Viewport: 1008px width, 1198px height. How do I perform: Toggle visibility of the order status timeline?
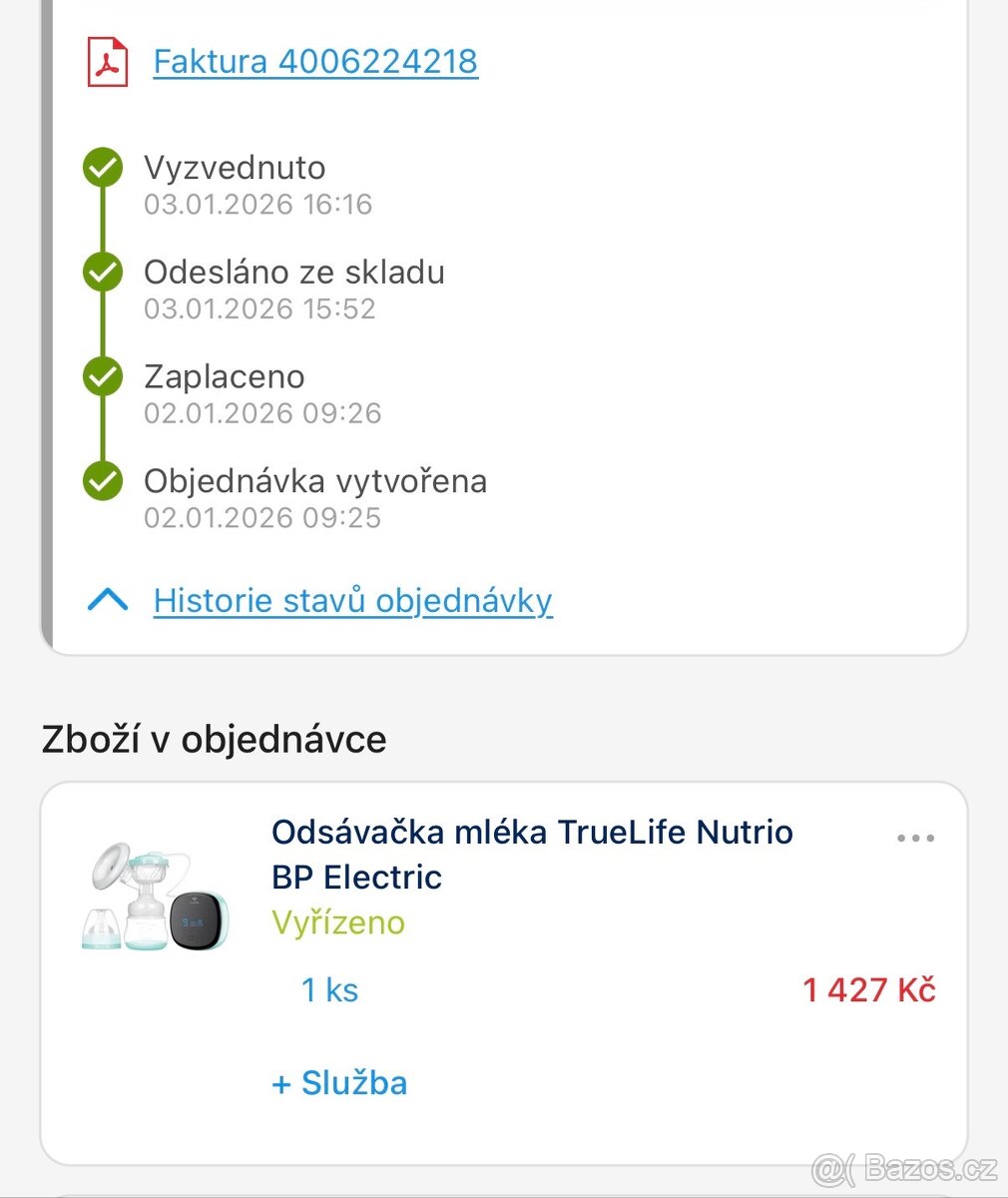(x=352, y=600)
